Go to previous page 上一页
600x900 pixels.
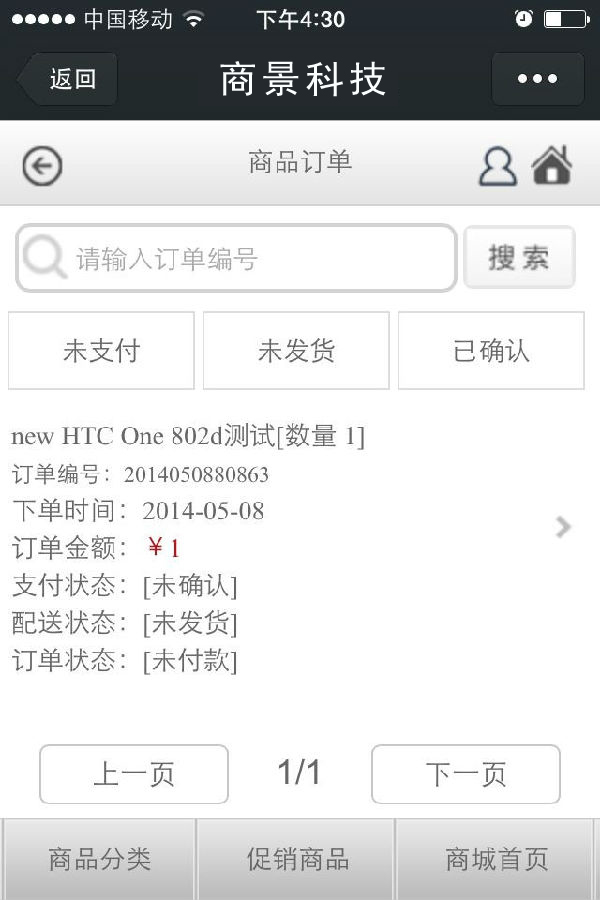point(134,774)
